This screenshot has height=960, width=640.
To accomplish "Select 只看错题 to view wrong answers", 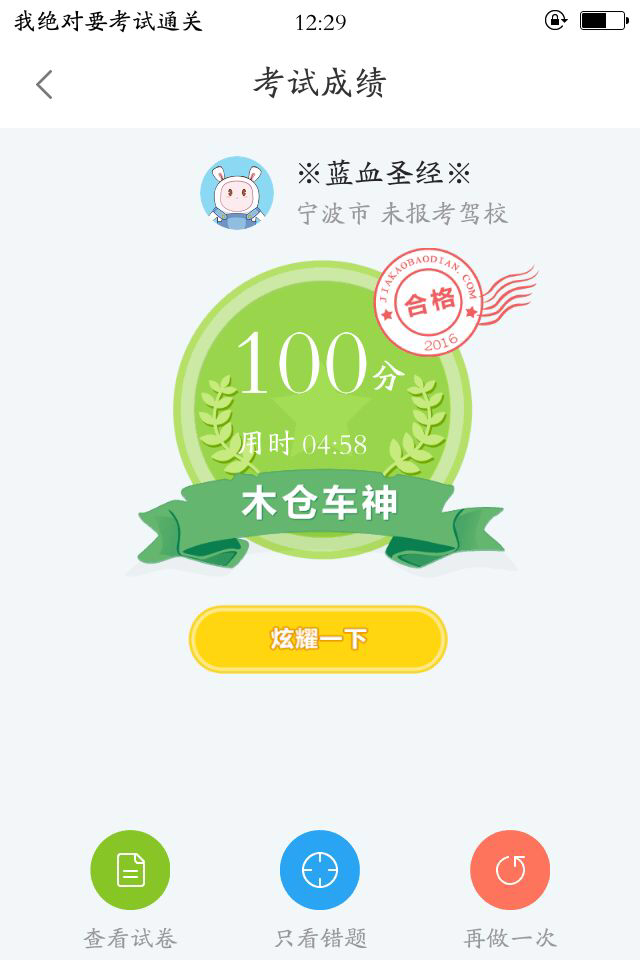I will point(320,870).
